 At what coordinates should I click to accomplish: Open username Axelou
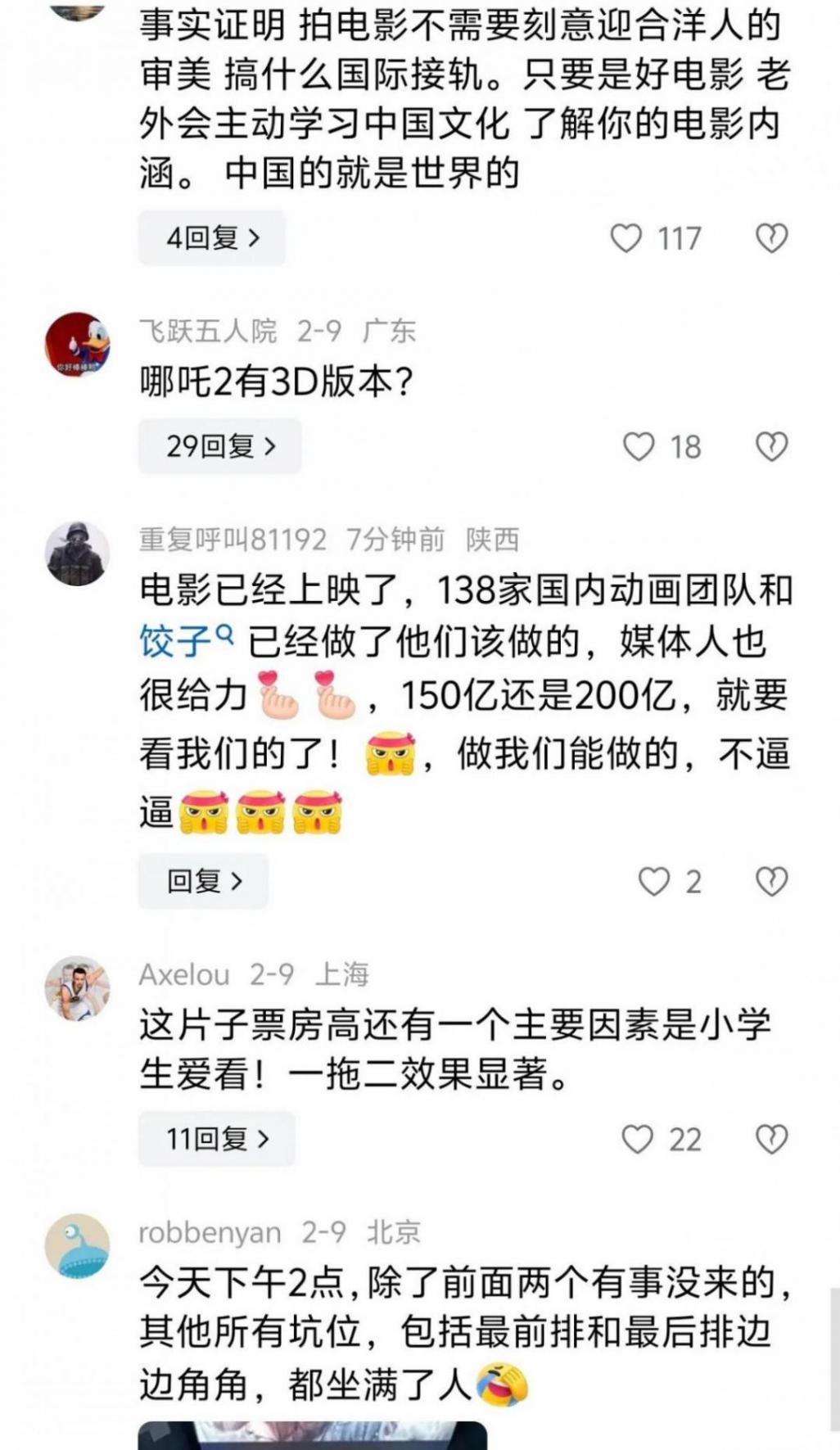184,974
